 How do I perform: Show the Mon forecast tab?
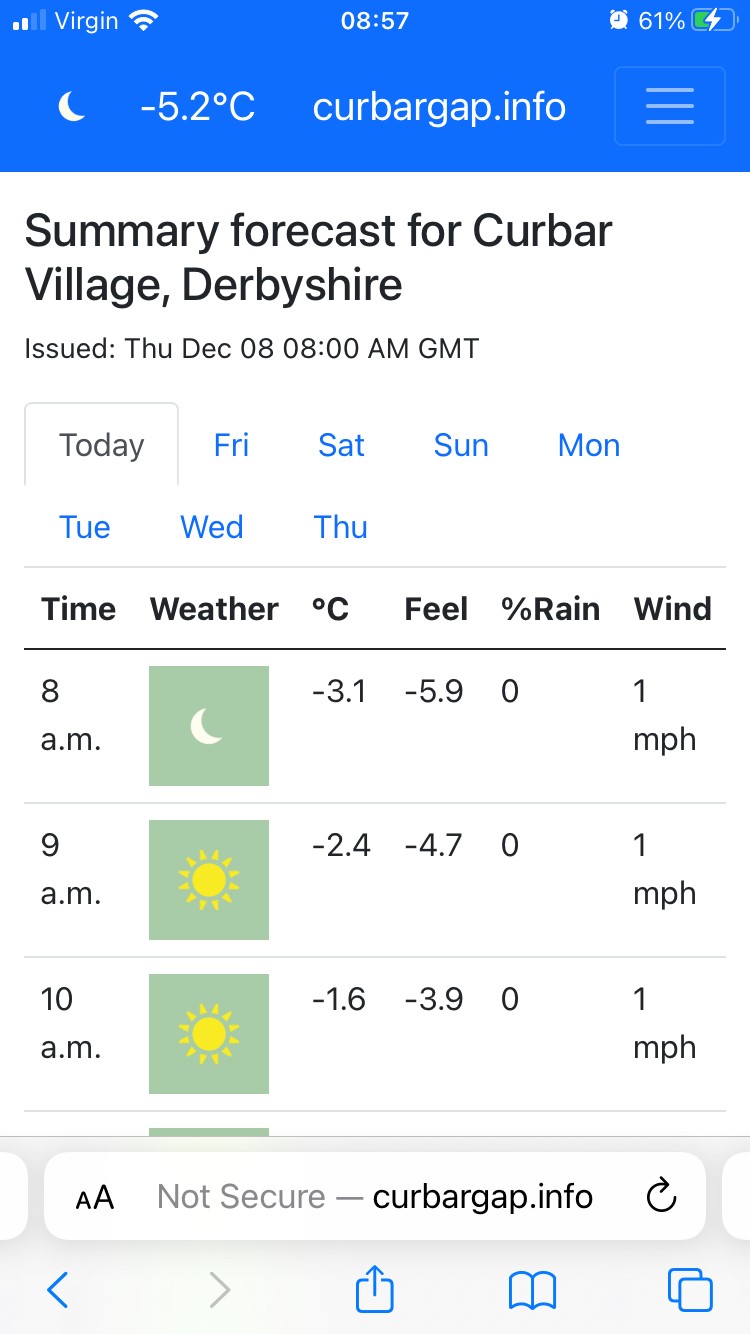589,445
